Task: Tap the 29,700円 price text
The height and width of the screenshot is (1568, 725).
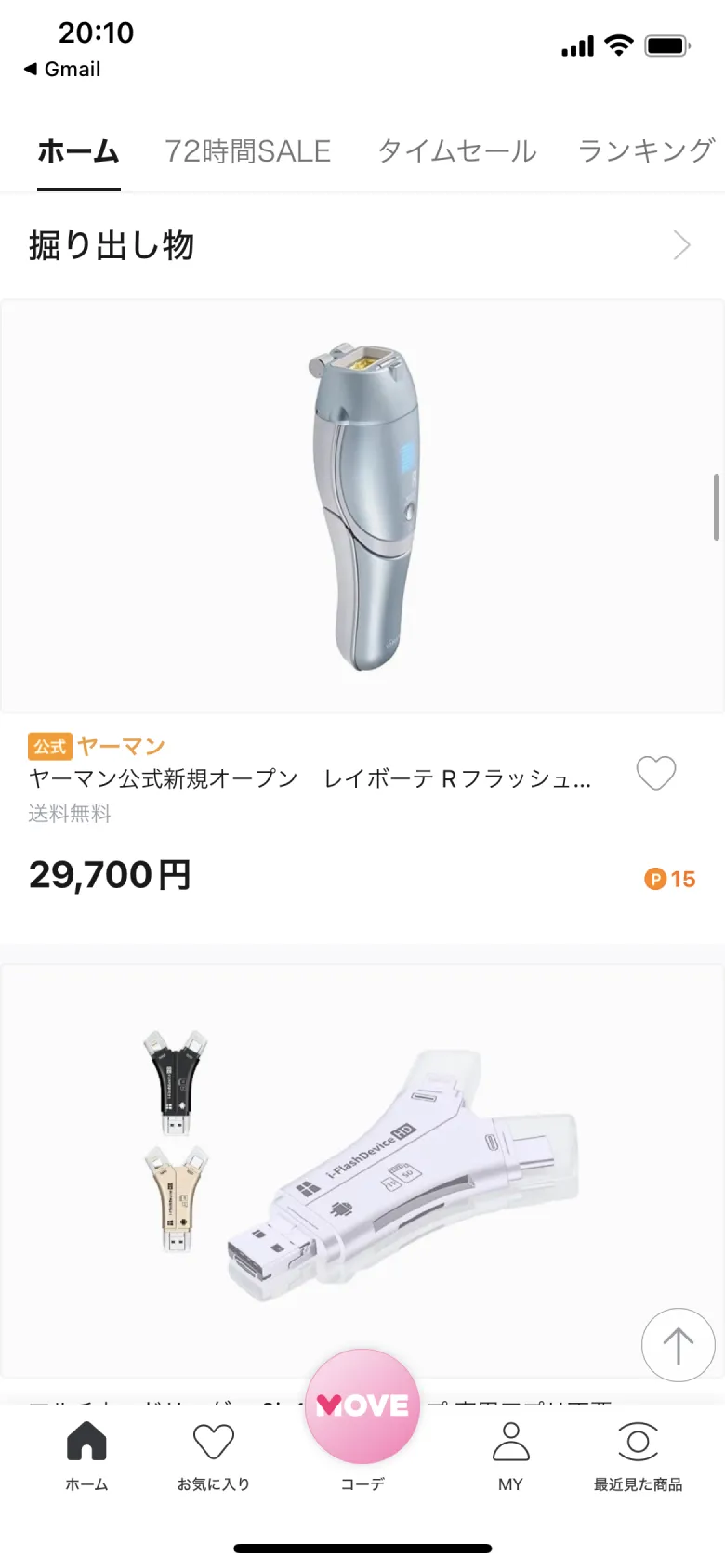Action: [110, 873]
